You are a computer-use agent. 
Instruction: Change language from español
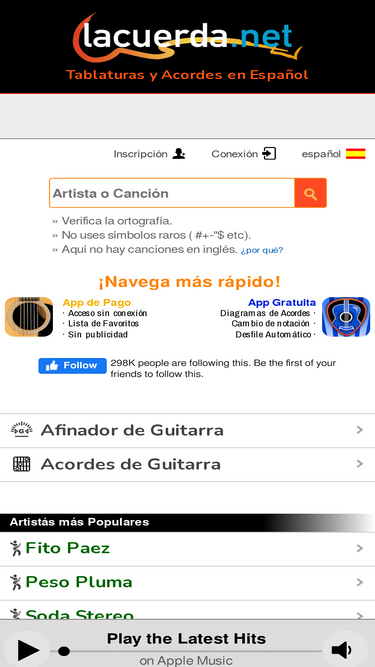(333, 154)
